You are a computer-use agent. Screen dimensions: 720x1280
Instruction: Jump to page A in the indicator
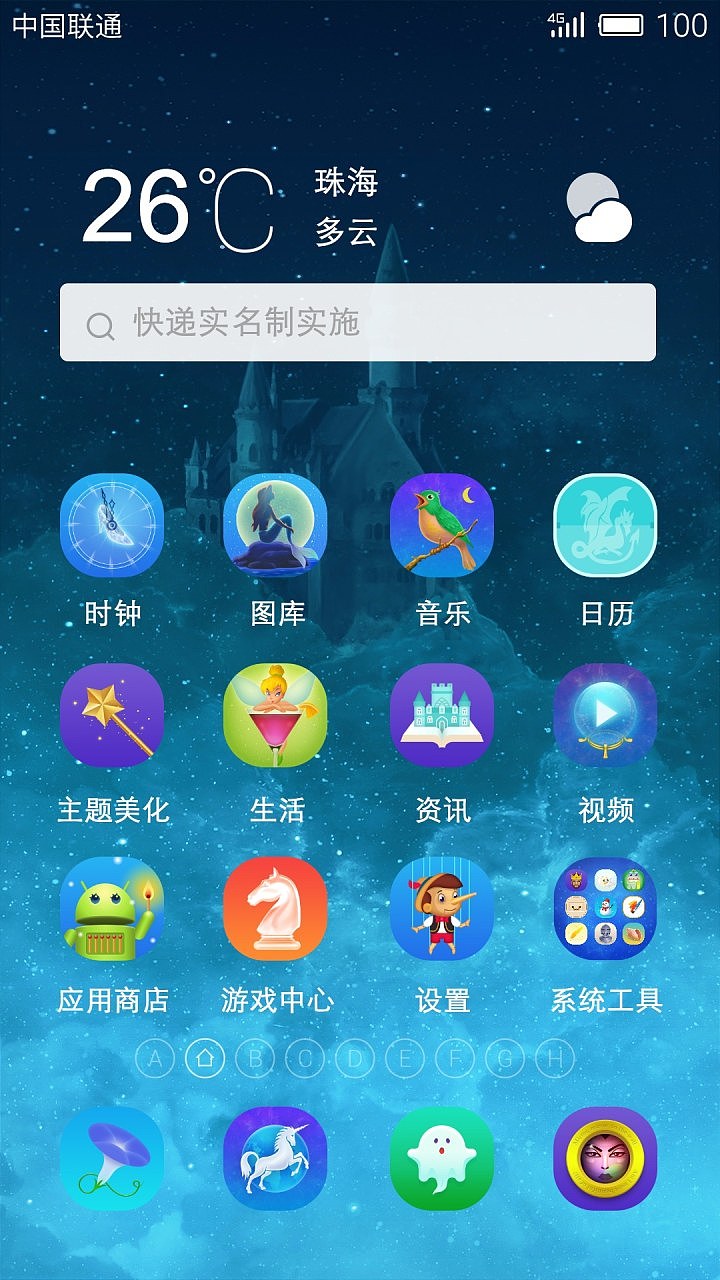[x=155, y=1058]
